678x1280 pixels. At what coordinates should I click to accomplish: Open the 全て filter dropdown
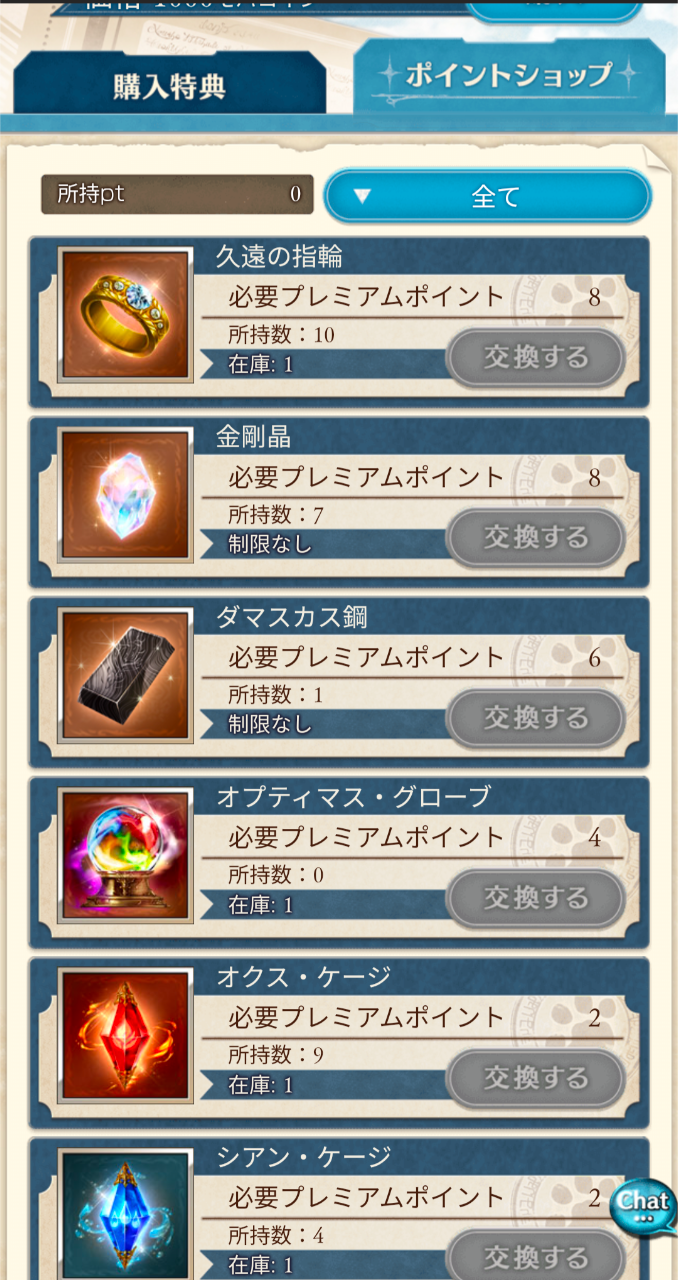(x=488, y=196)
